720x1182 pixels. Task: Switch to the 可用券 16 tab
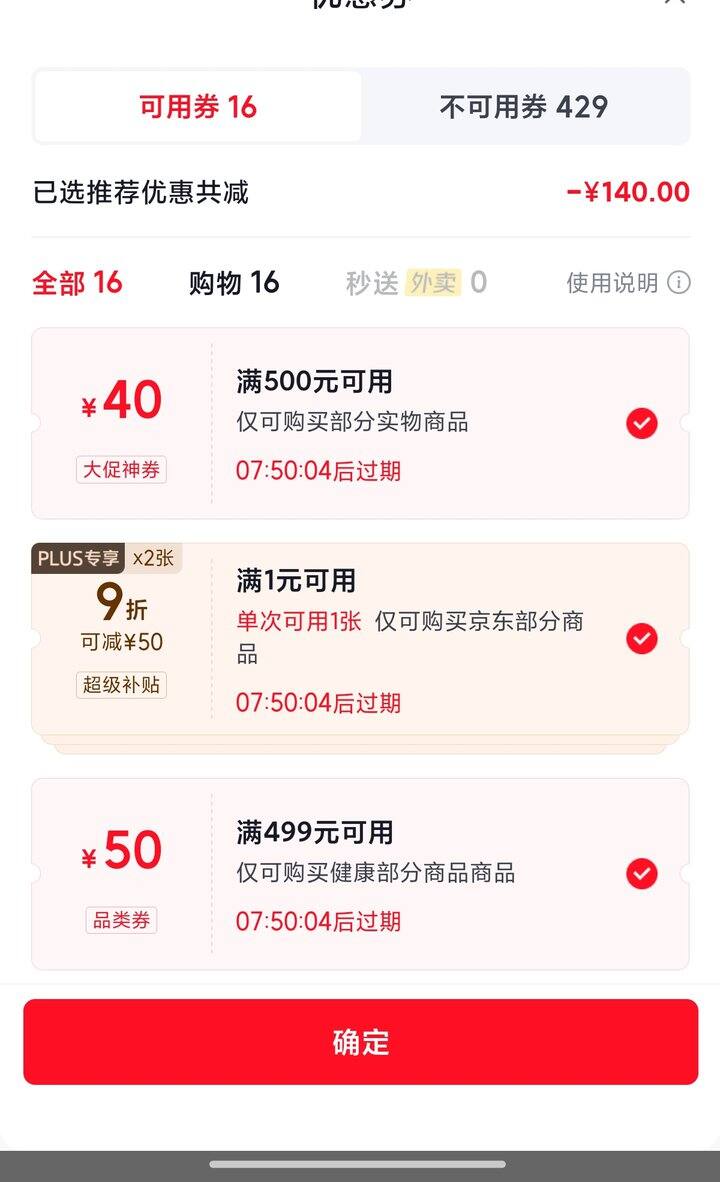click(x=198, y=106)
